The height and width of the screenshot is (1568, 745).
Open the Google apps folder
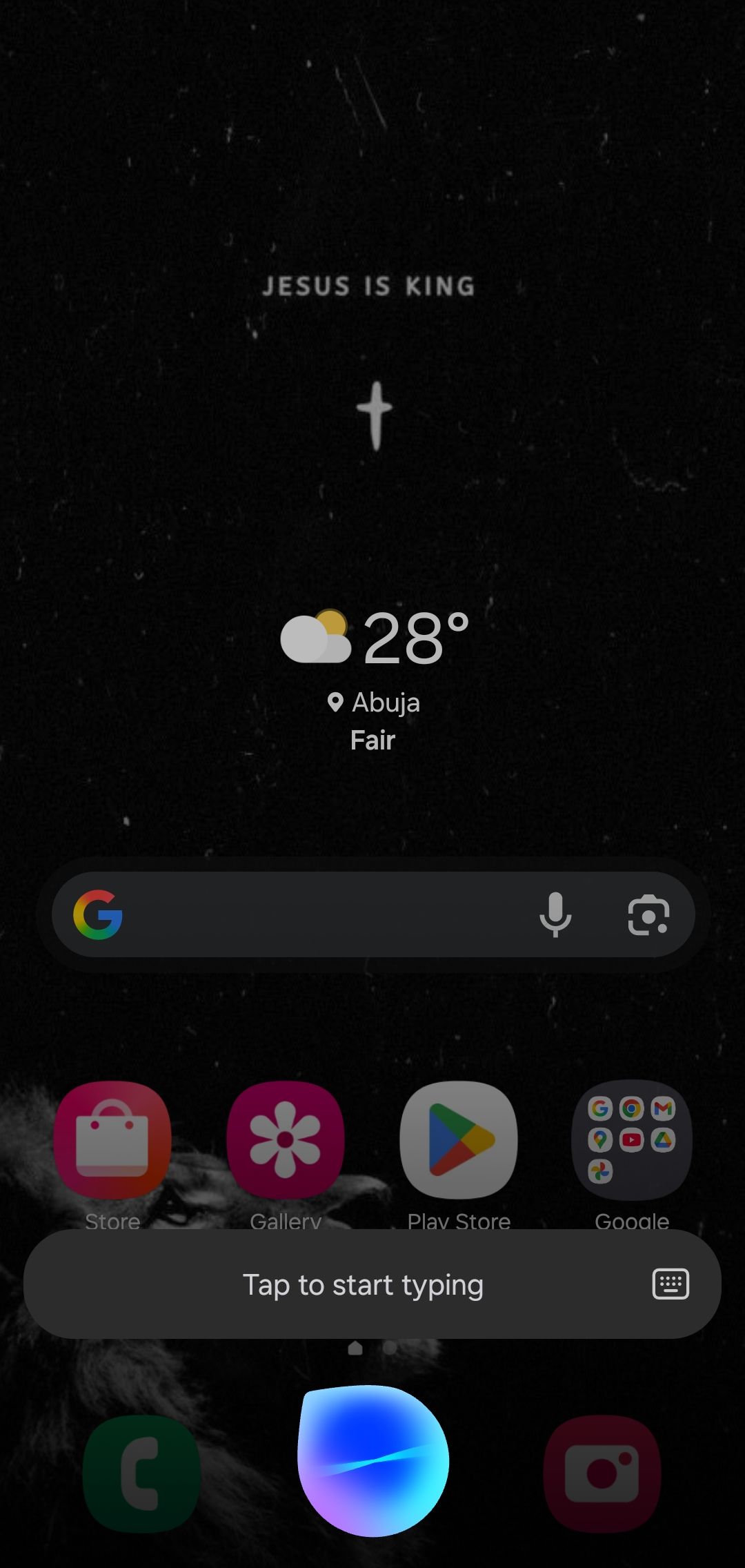pyautogui.click(x=632, y=1140)
